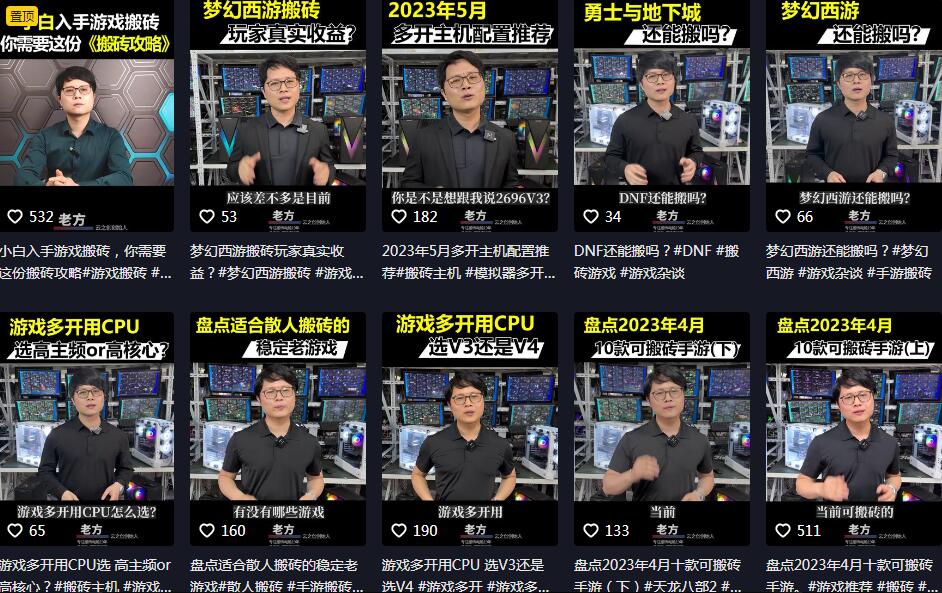The image size is (942, 593).
Task: Play the 选V3还是V4 CPU video
Action: tap(470, 430)
